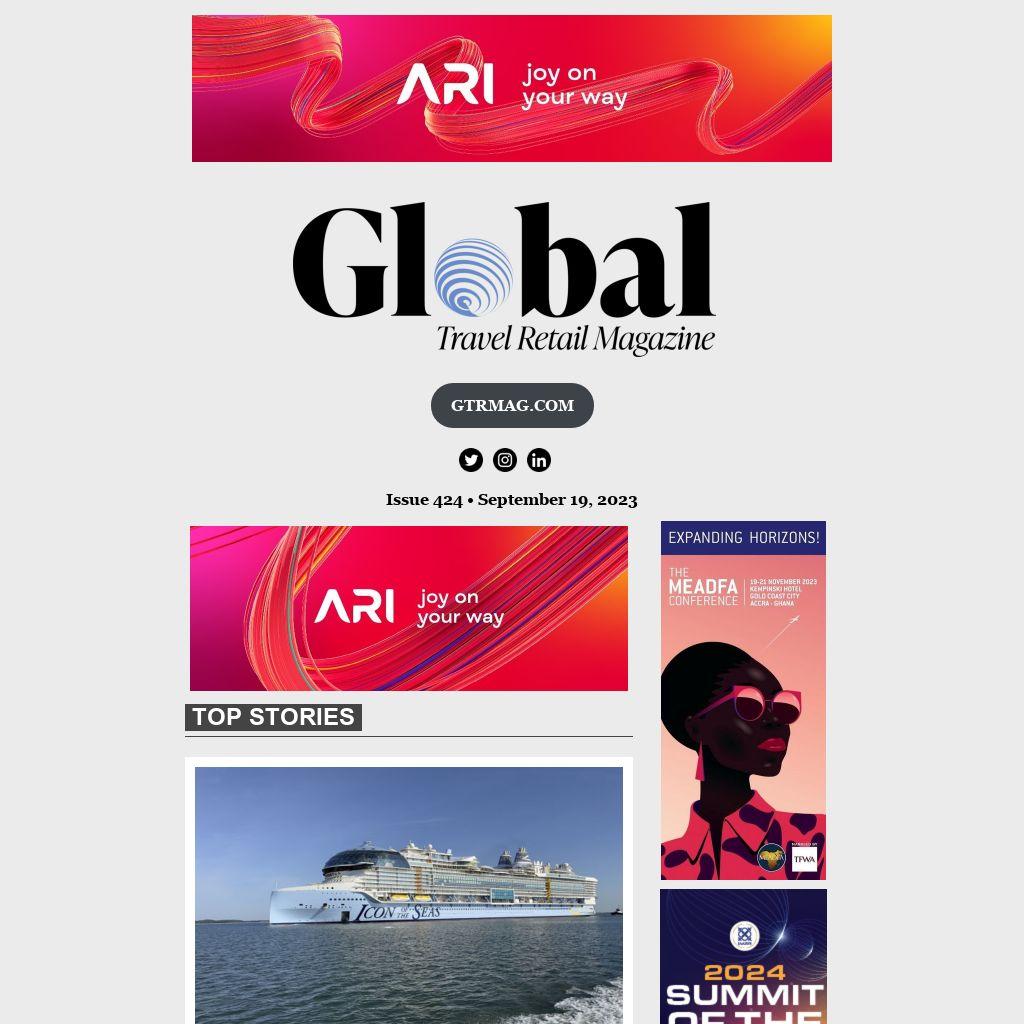Image resolution: width=1024 pixels, height=1024 pixels.
Task: Open the Twitter profile icon
Action: tap(471, 460)
